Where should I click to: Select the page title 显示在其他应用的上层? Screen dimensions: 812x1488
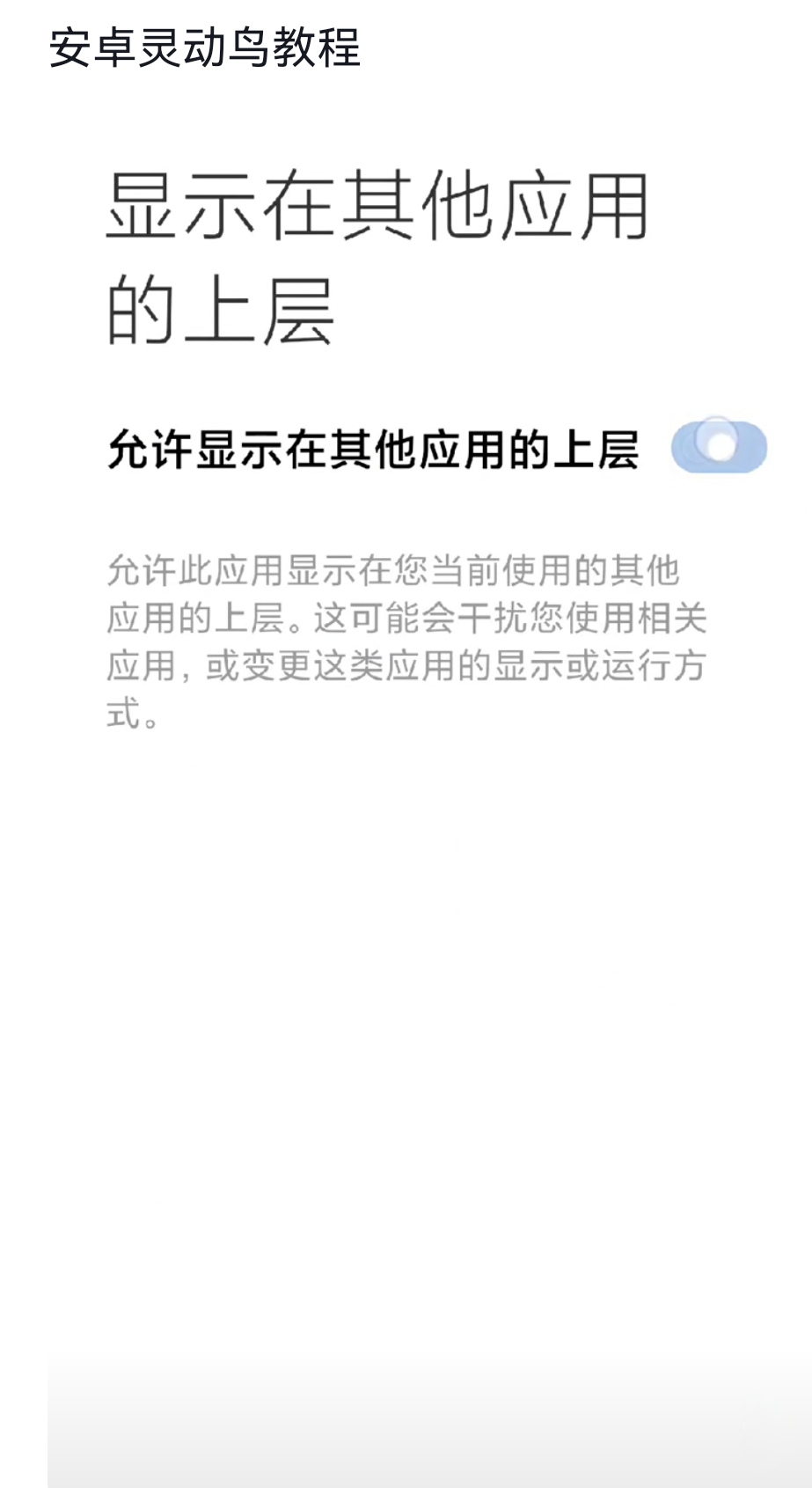coord(378,255)
